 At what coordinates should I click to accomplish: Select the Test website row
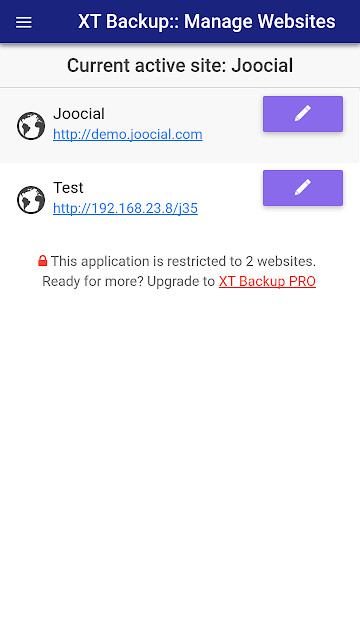(x=180, y=200)
